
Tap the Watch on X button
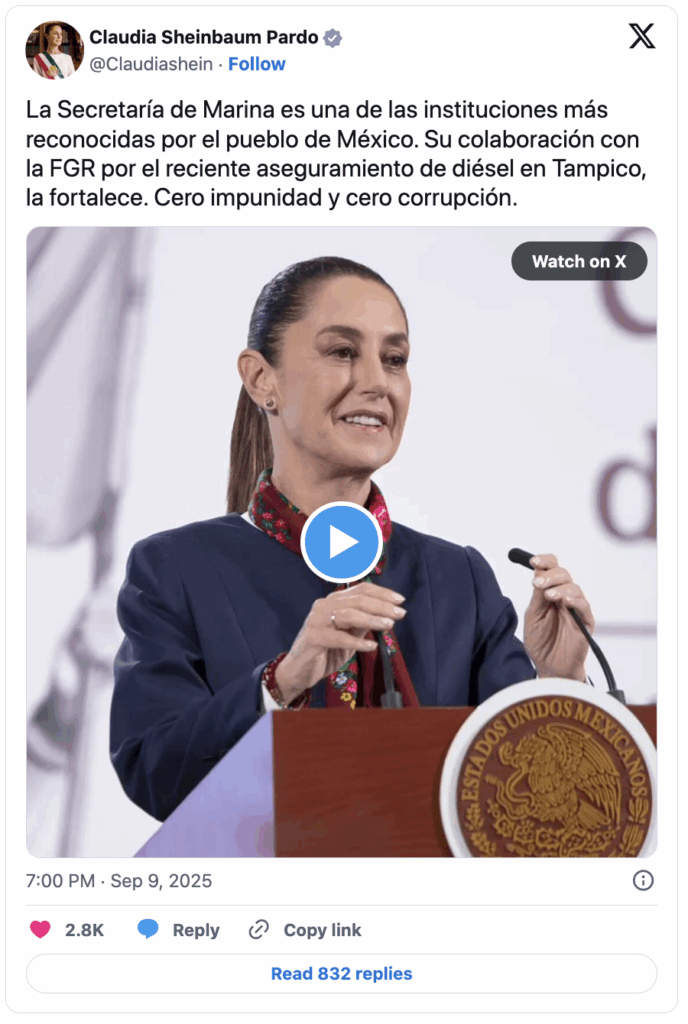pos(579,262)
